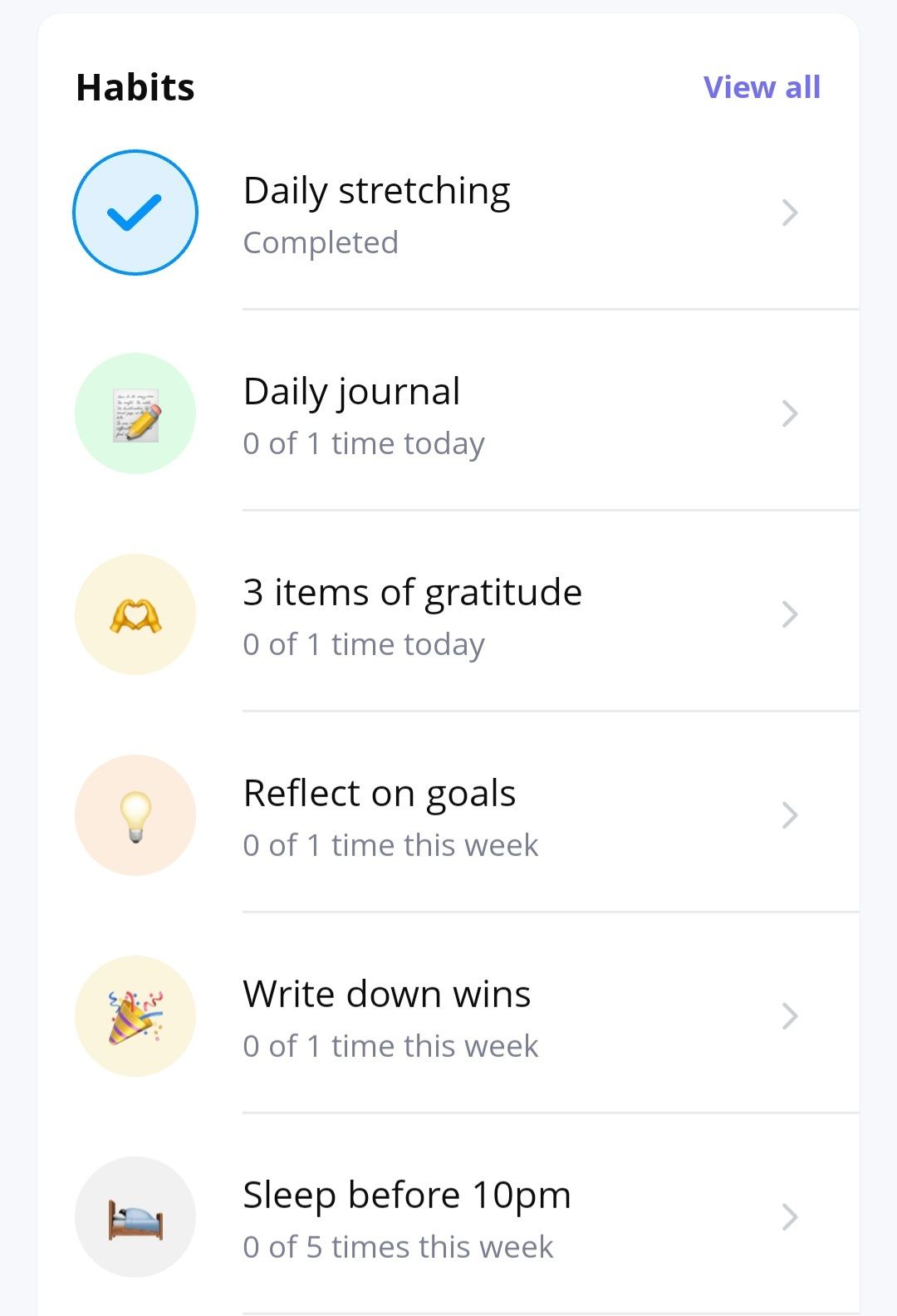Tap the Reflect on goals lightbulb icon
Viewport: 897px width, 1316px height.
pos(135,815)
